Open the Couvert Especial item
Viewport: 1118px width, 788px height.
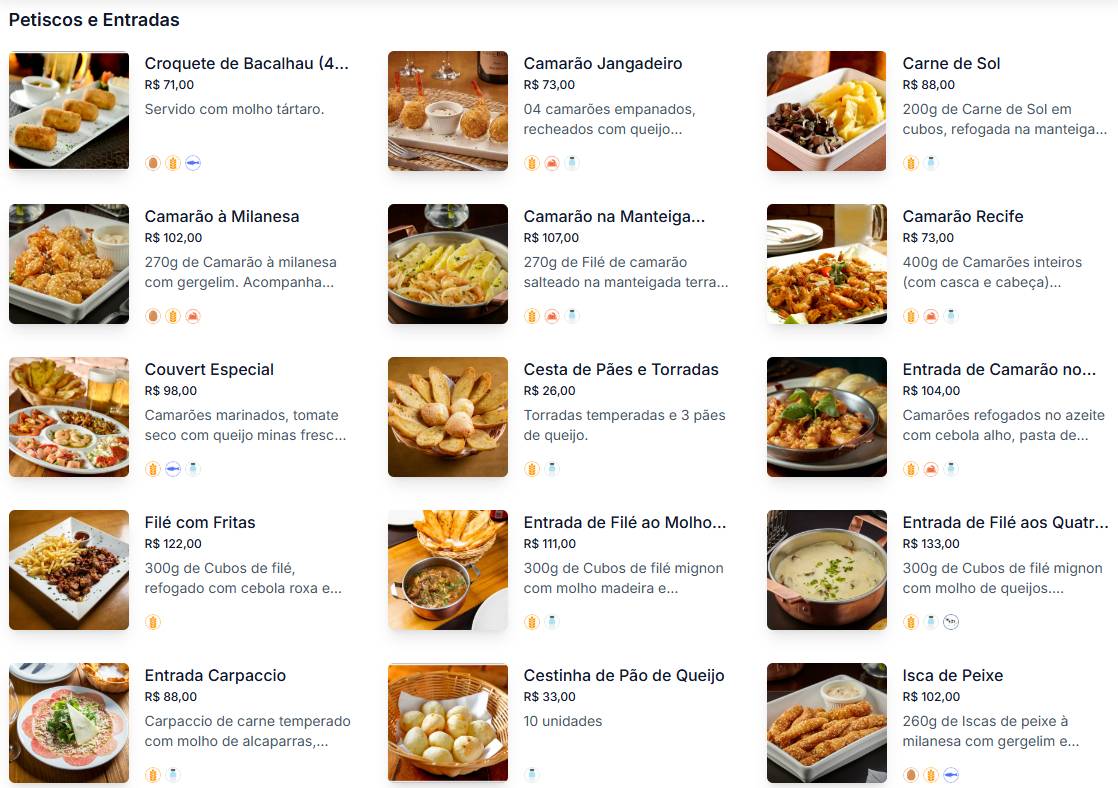tap(209, 370)
